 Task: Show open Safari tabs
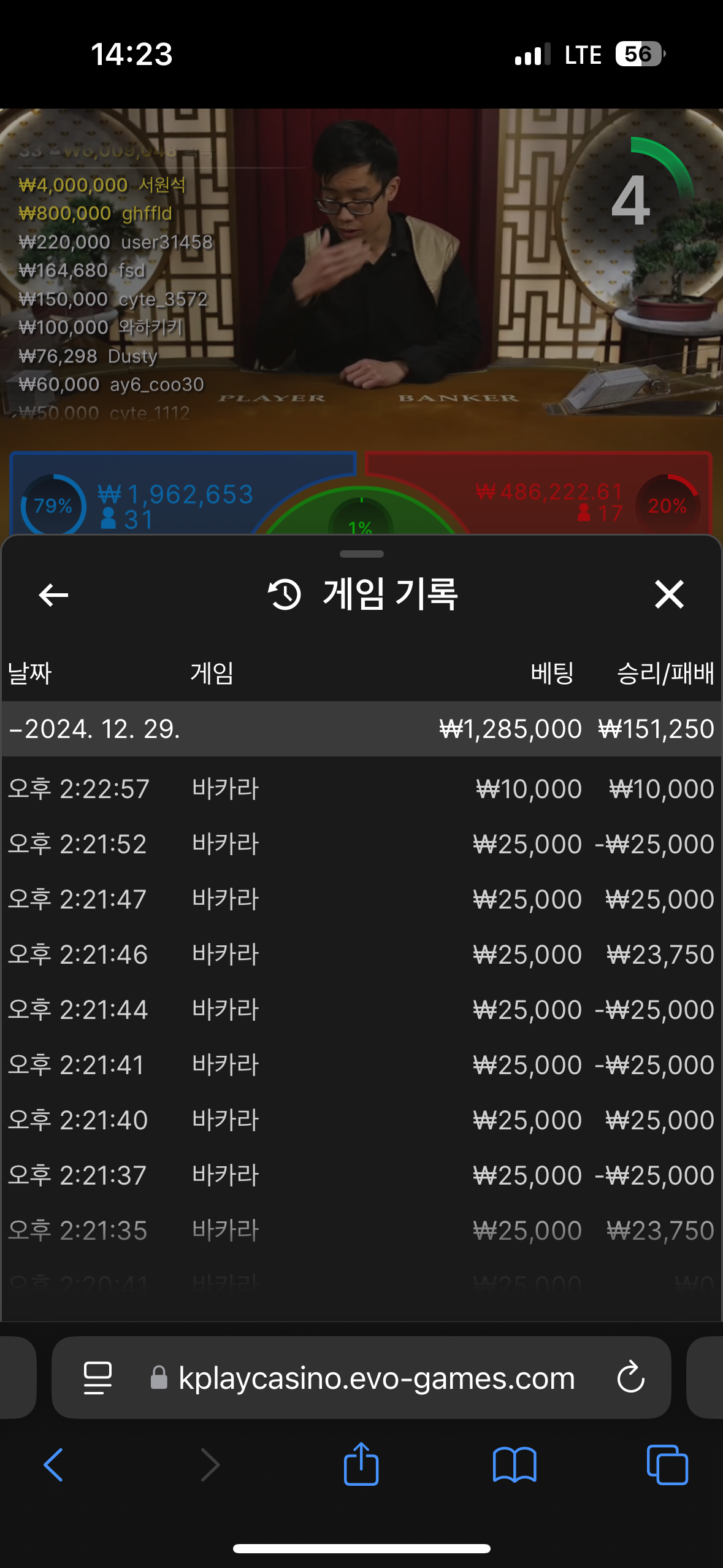(667, 1465)
